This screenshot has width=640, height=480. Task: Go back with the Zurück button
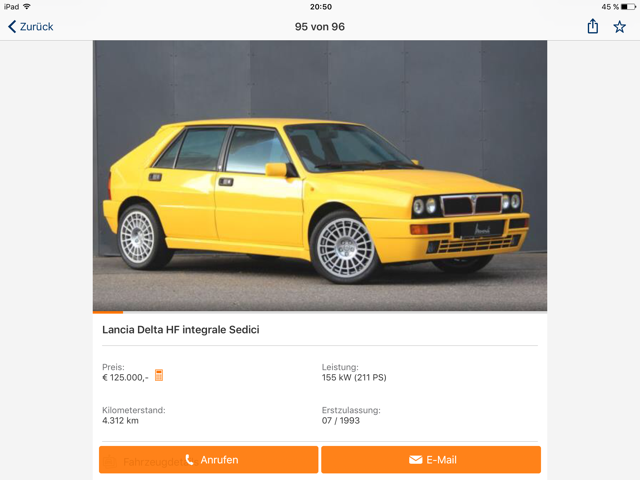click(31, 27)
